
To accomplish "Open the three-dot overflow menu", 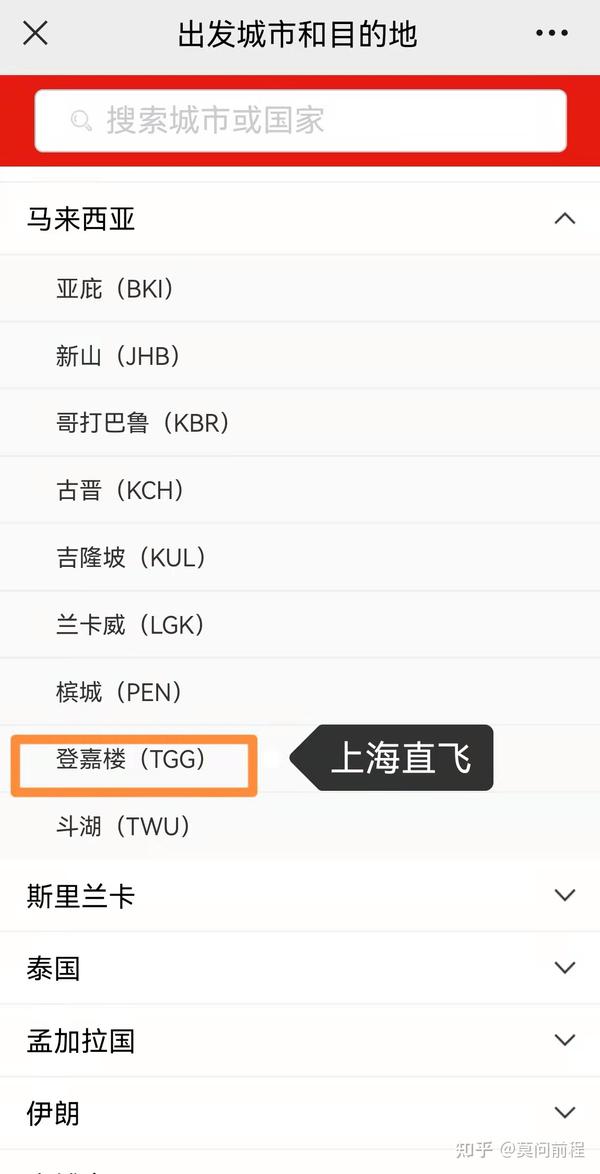I will [552, 33].
